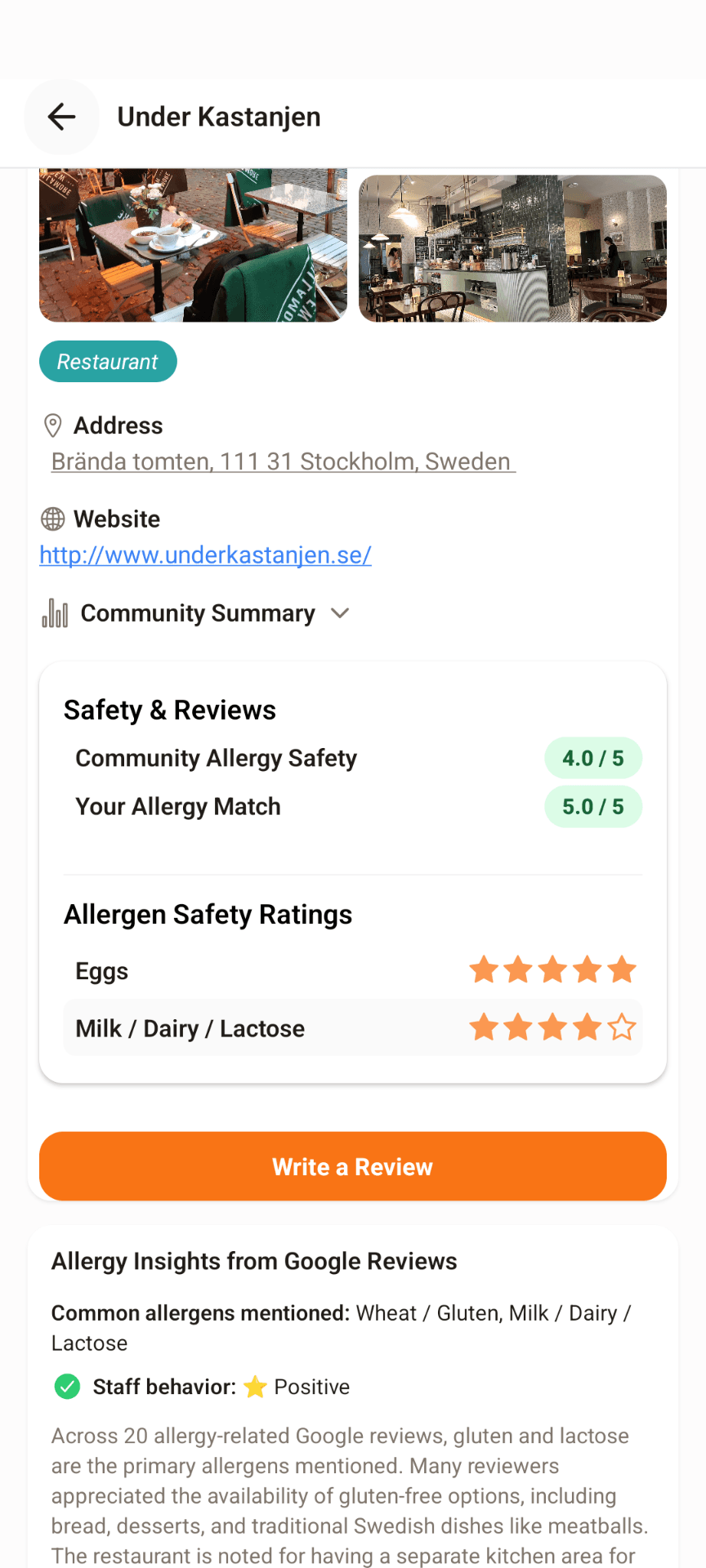
Task: Select the Restaurant category tag
Action: pyautogui.click(x=108, y=361)
